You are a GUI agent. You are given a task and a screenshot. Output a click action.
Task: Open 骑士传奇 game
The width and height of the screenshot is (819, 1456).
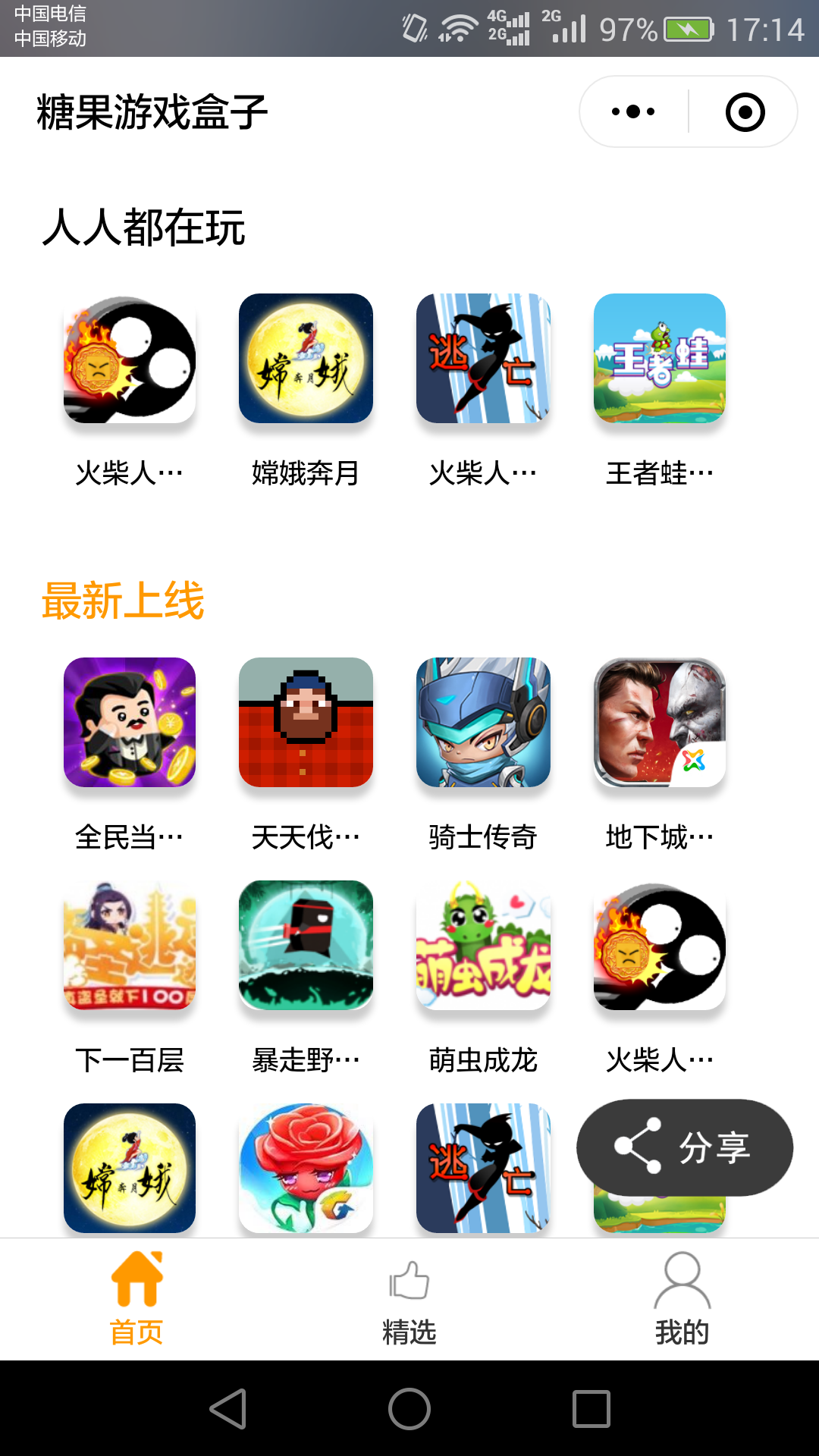(x=483, y=722)
